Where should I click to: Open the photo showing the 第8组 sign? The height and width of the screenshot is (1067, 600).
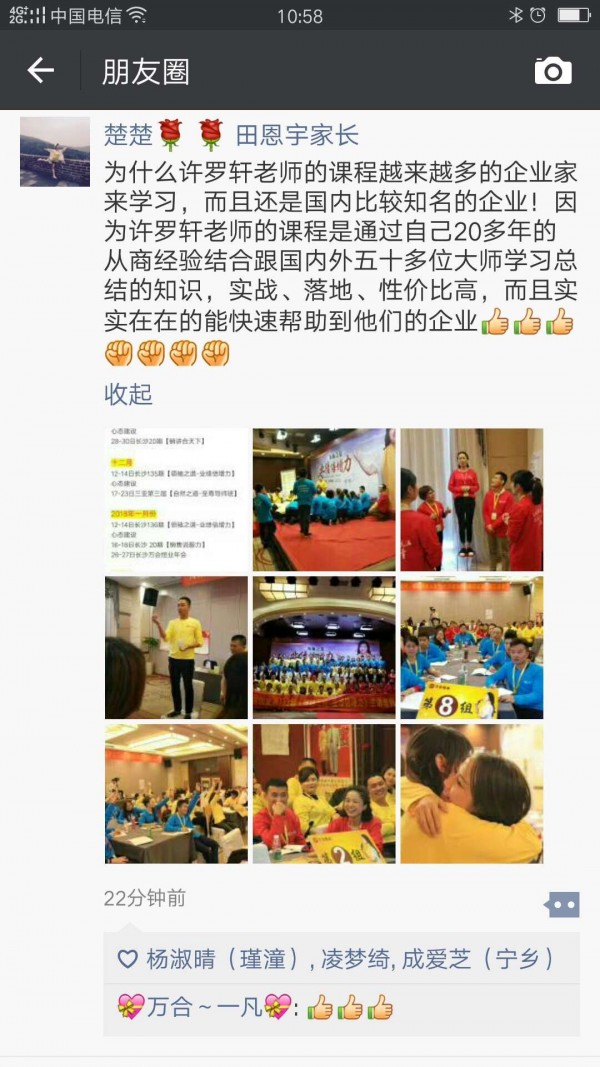tap(471, 647)
